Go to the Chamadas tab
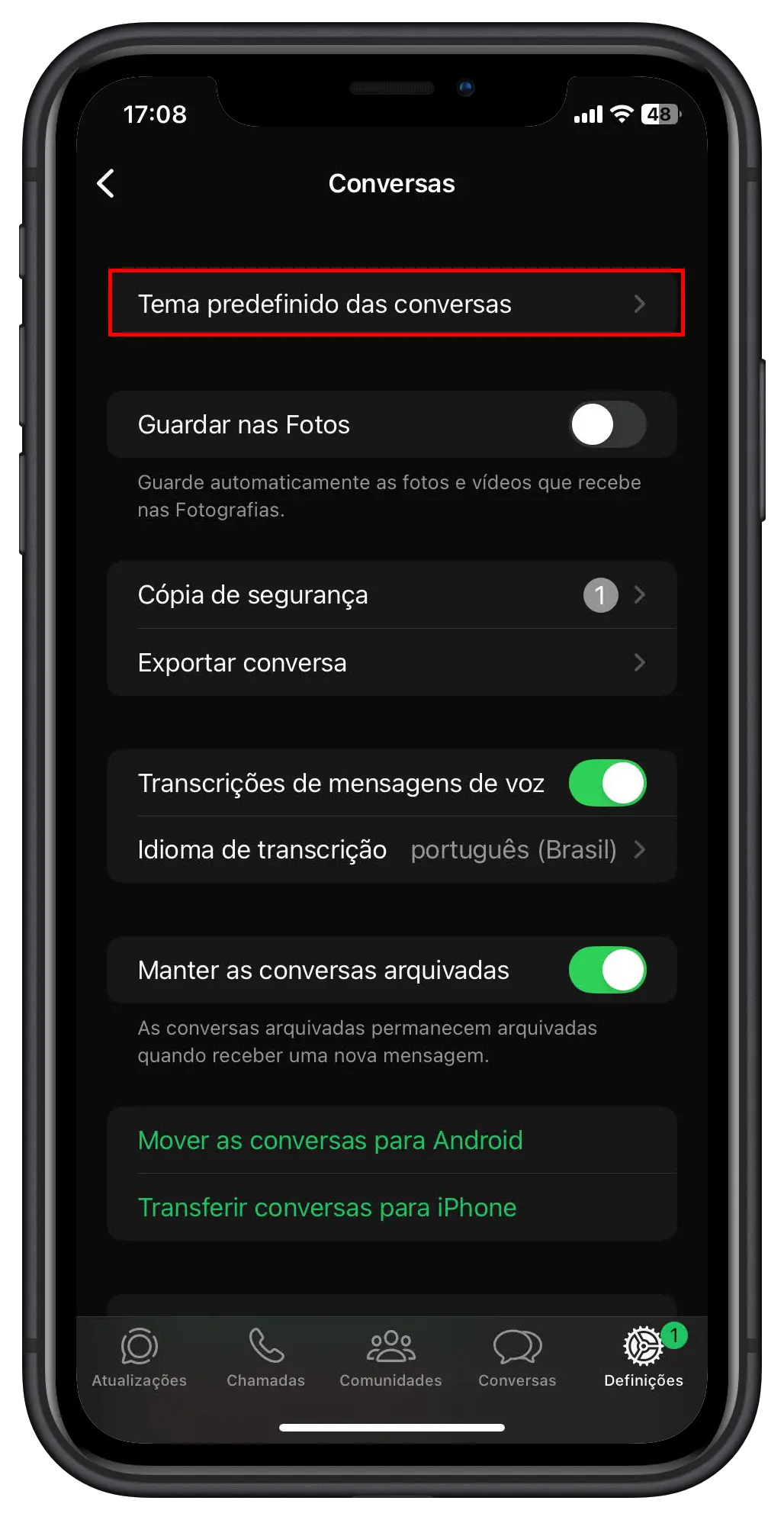This screenshot has height=1520, width=784. click(x=265, y=1357)
